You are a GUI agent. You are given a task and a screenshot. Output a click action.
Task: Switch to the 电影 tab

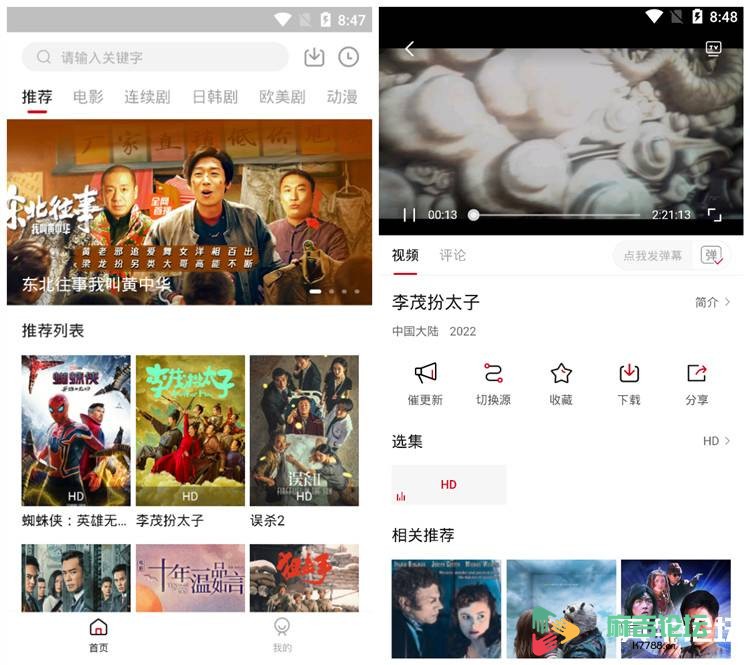(88, 97)
